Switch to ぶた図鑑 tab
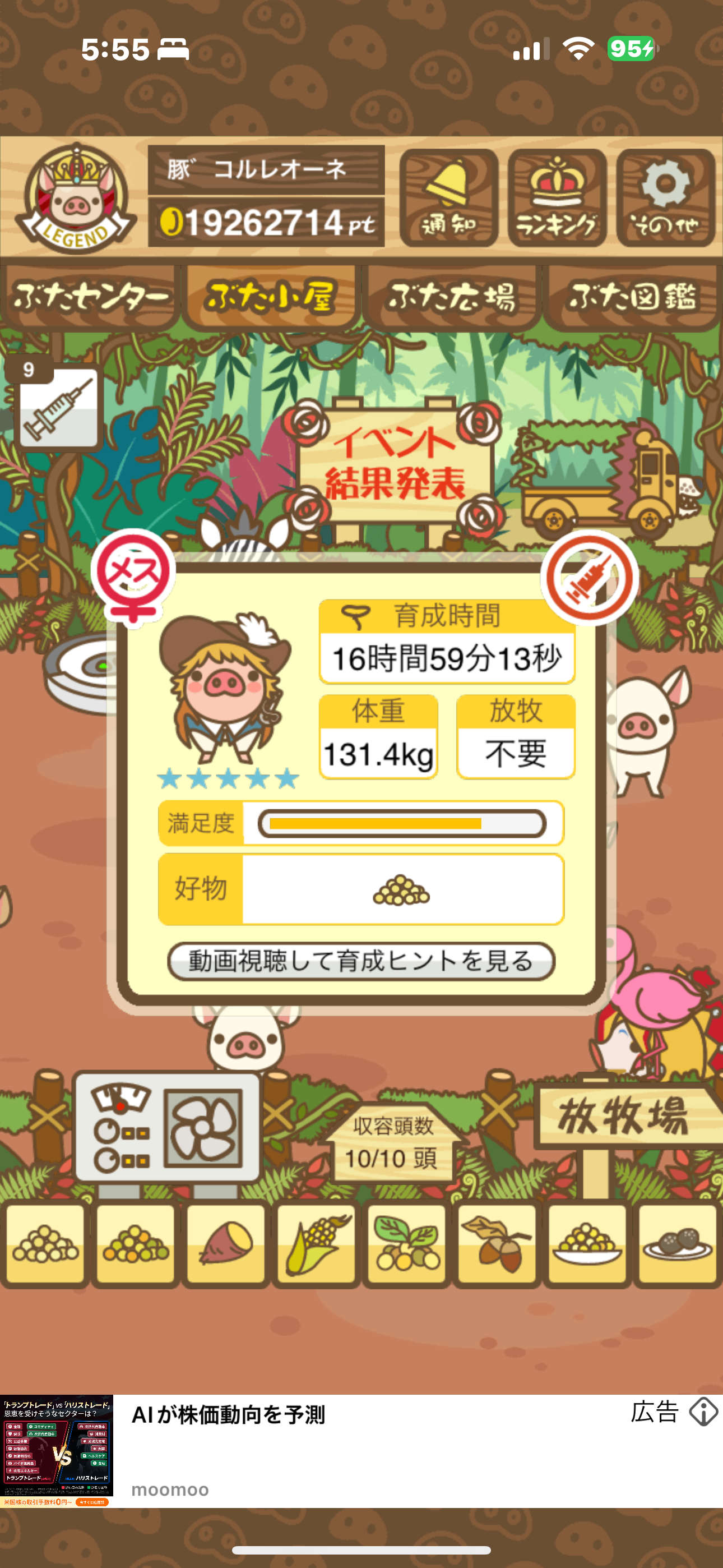This screenshot has width=723, height=1568. click(x=632, y=297)
